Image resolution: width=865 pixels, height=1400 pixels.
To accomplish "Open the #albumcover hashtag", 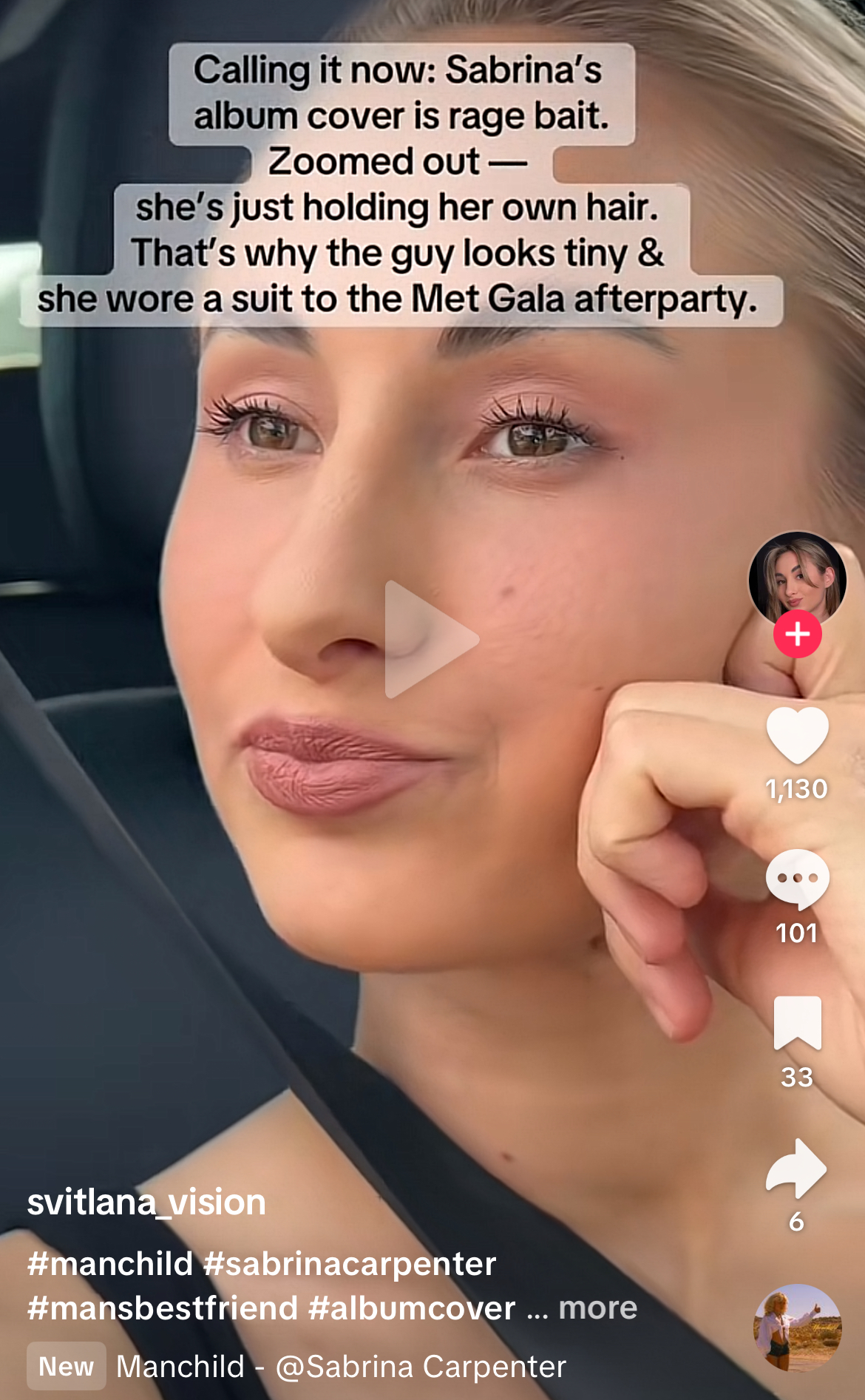I will pyautogui.click(x=412, y=1308).
